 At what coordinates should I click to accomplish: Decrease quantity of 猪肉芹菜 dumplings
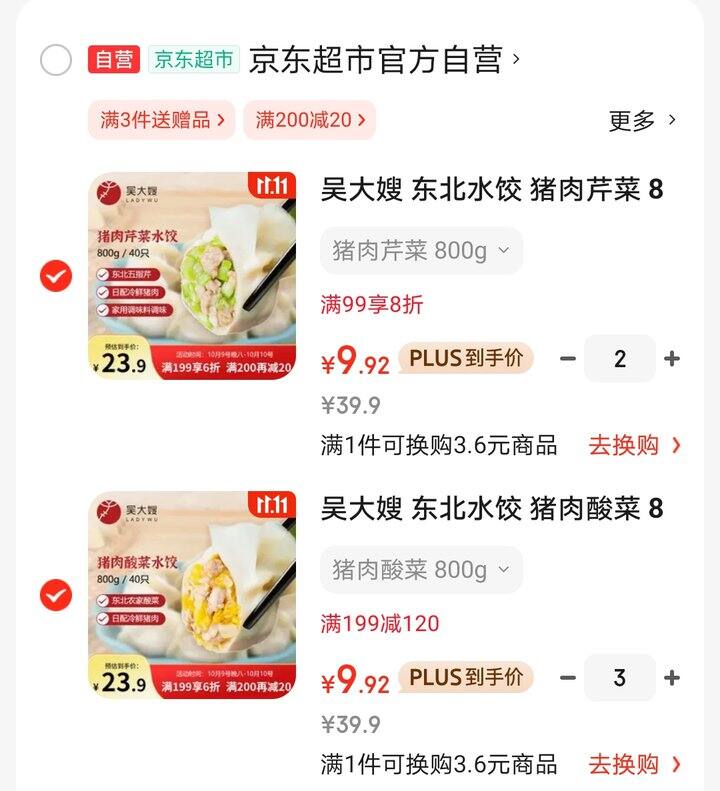(568, 359)
